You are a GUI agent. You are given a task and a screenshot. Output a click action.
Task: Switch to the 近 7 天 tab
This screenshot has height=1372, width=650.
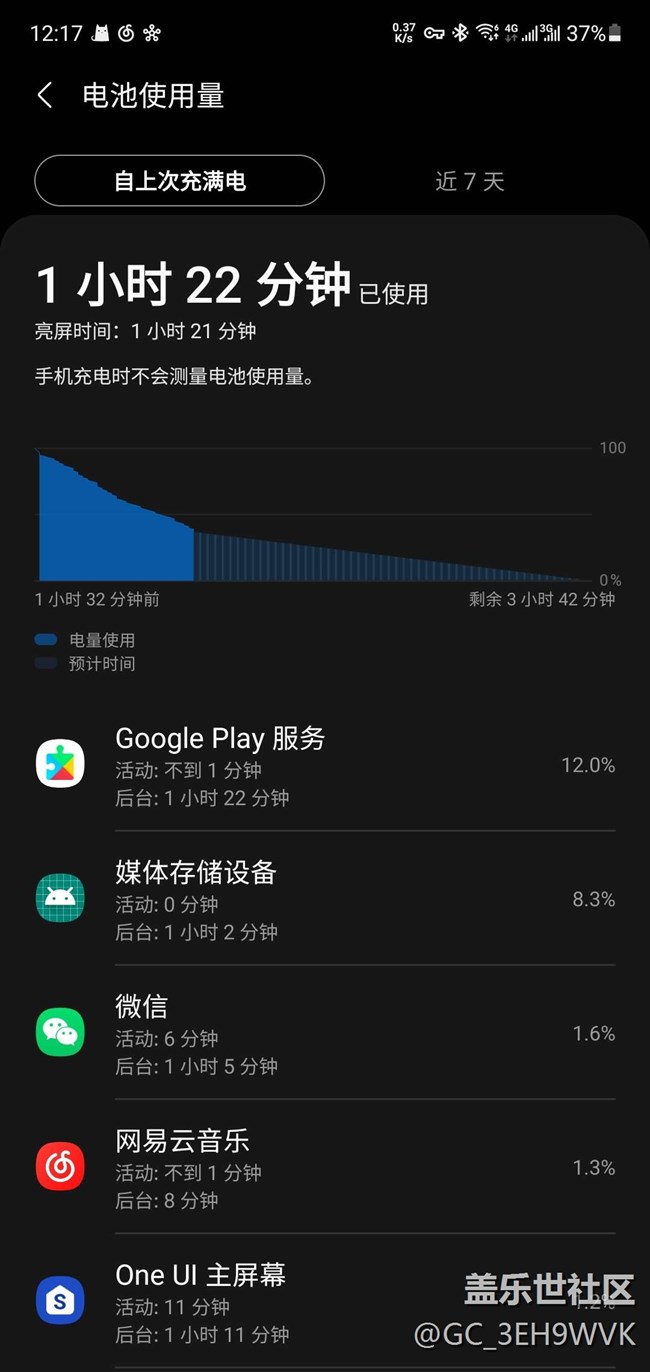(470, 181)
